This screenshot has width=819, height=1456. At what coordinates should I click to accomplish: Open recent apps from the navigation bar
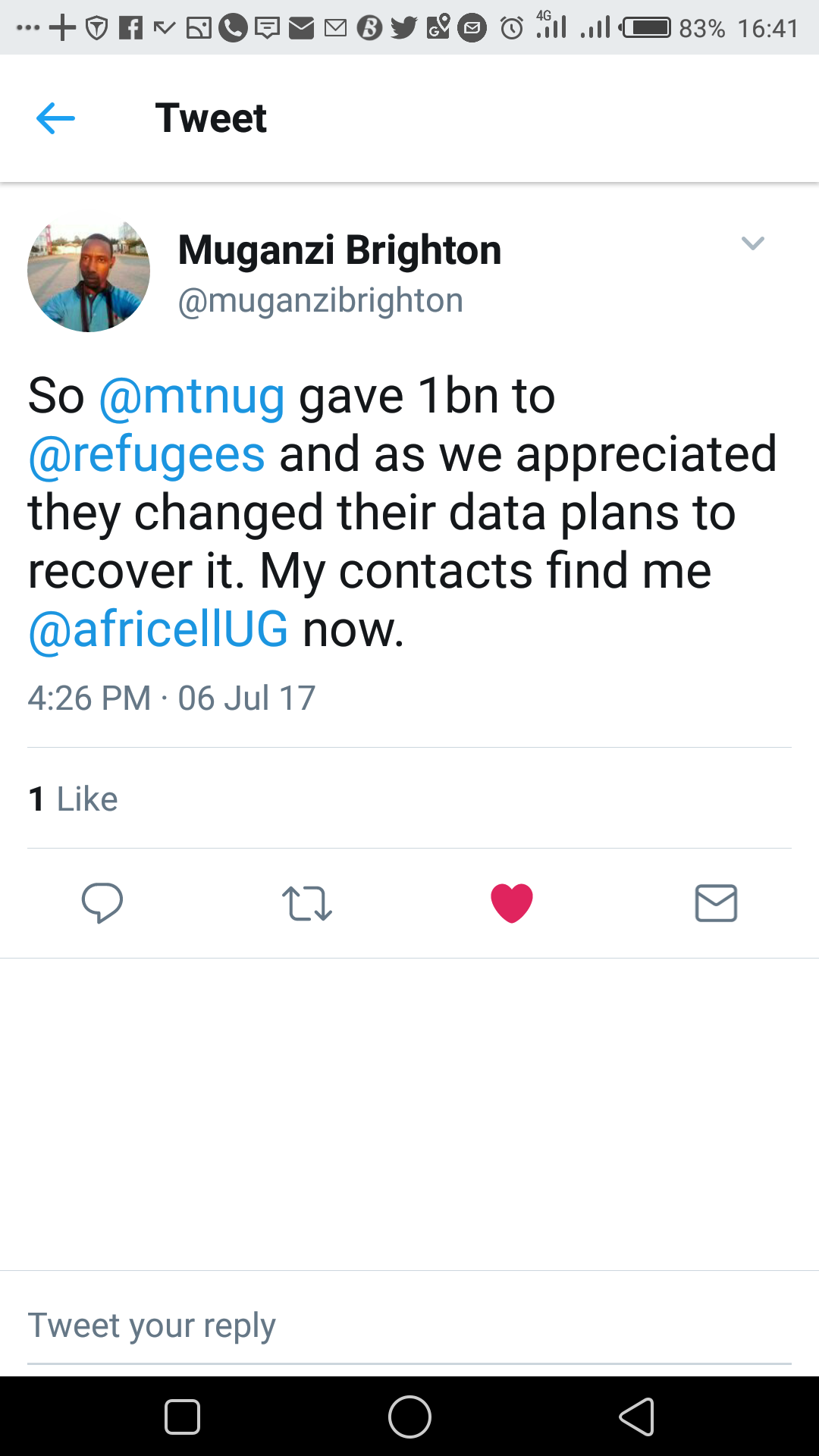(182, 1417)
